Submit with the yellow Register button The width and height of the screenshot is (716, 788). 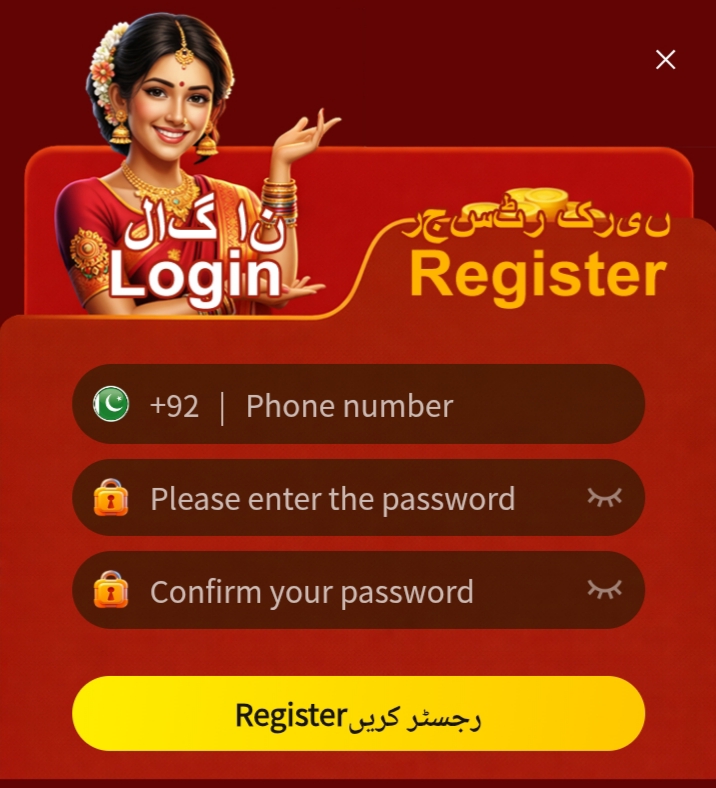(358, 714)
